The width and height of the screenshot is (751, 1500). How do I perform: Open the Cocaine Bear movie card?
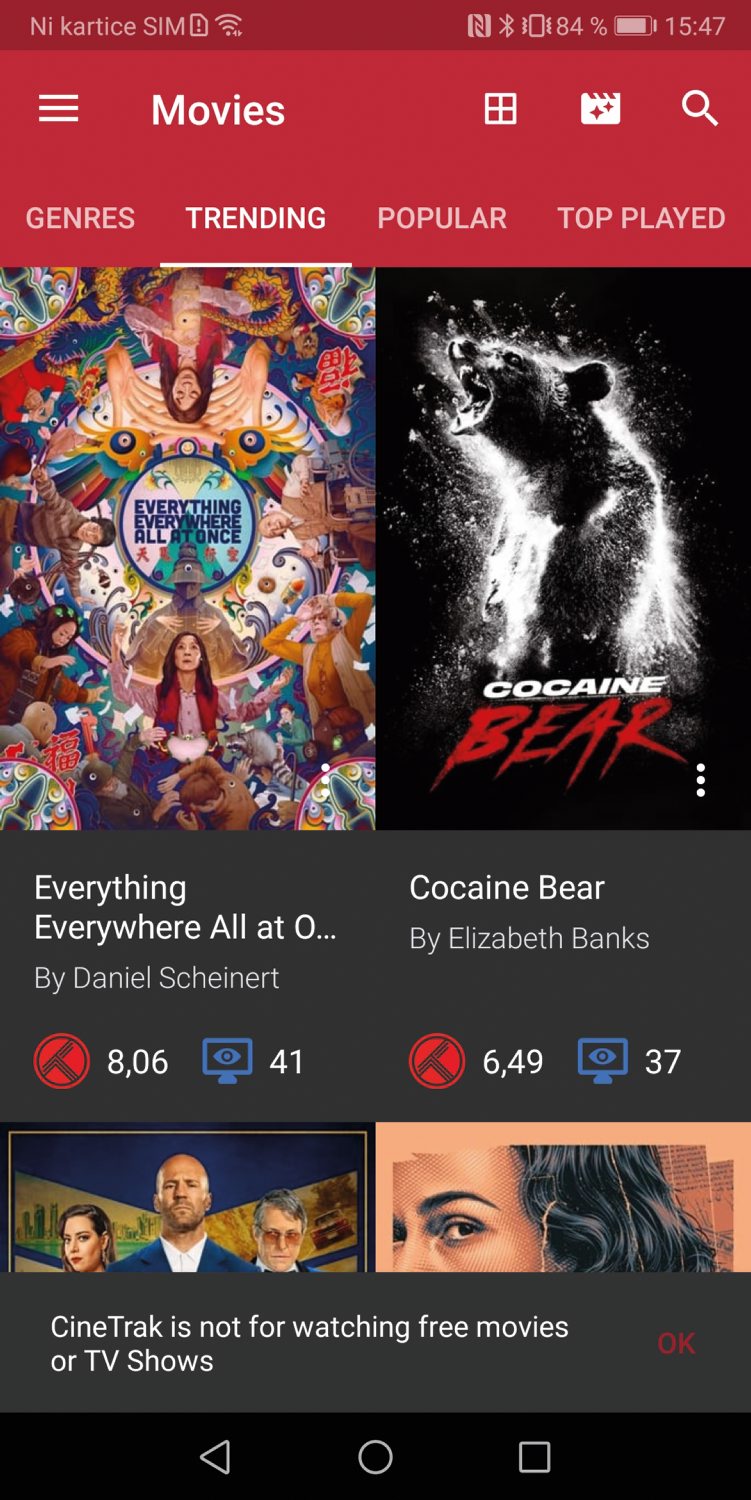coord(563,548)
